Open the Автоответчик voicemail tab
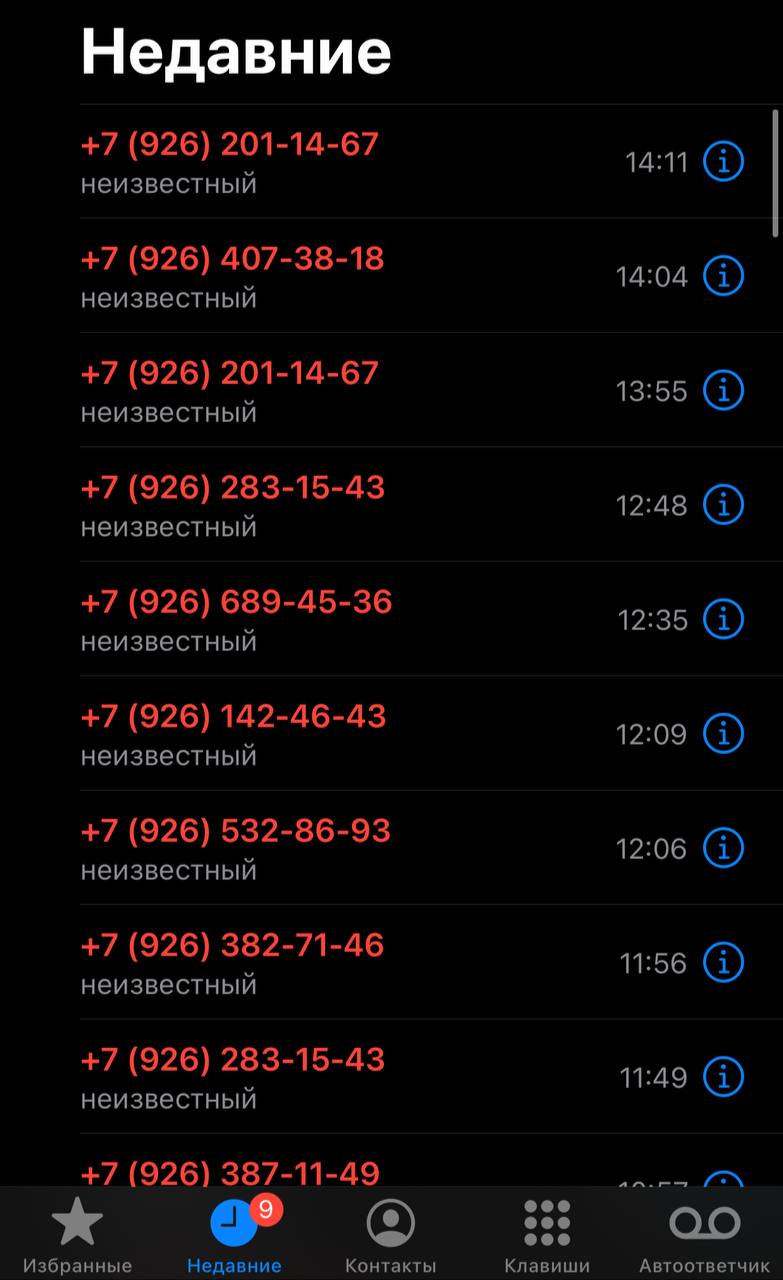Viewport: 783px width, 1280px height. coord(705,1235)
